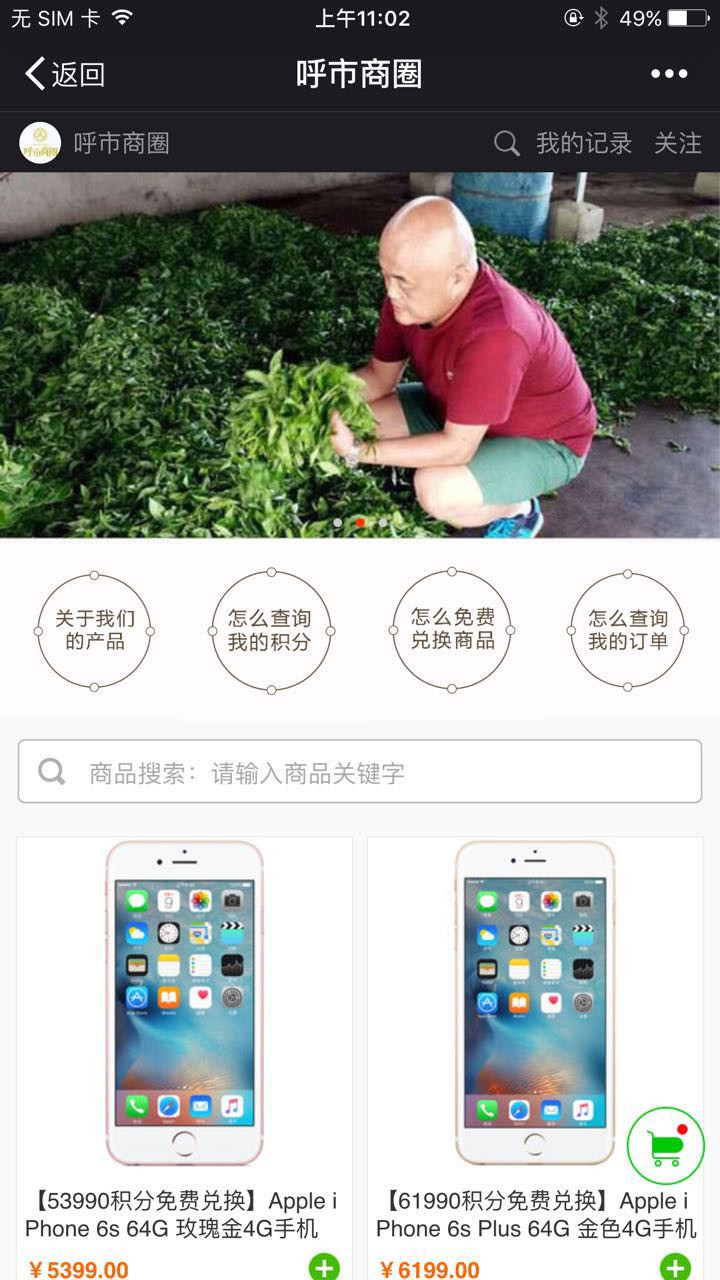Focus the 商品搜索 keyword input field
720x1280 pixels.
(380, 772)
